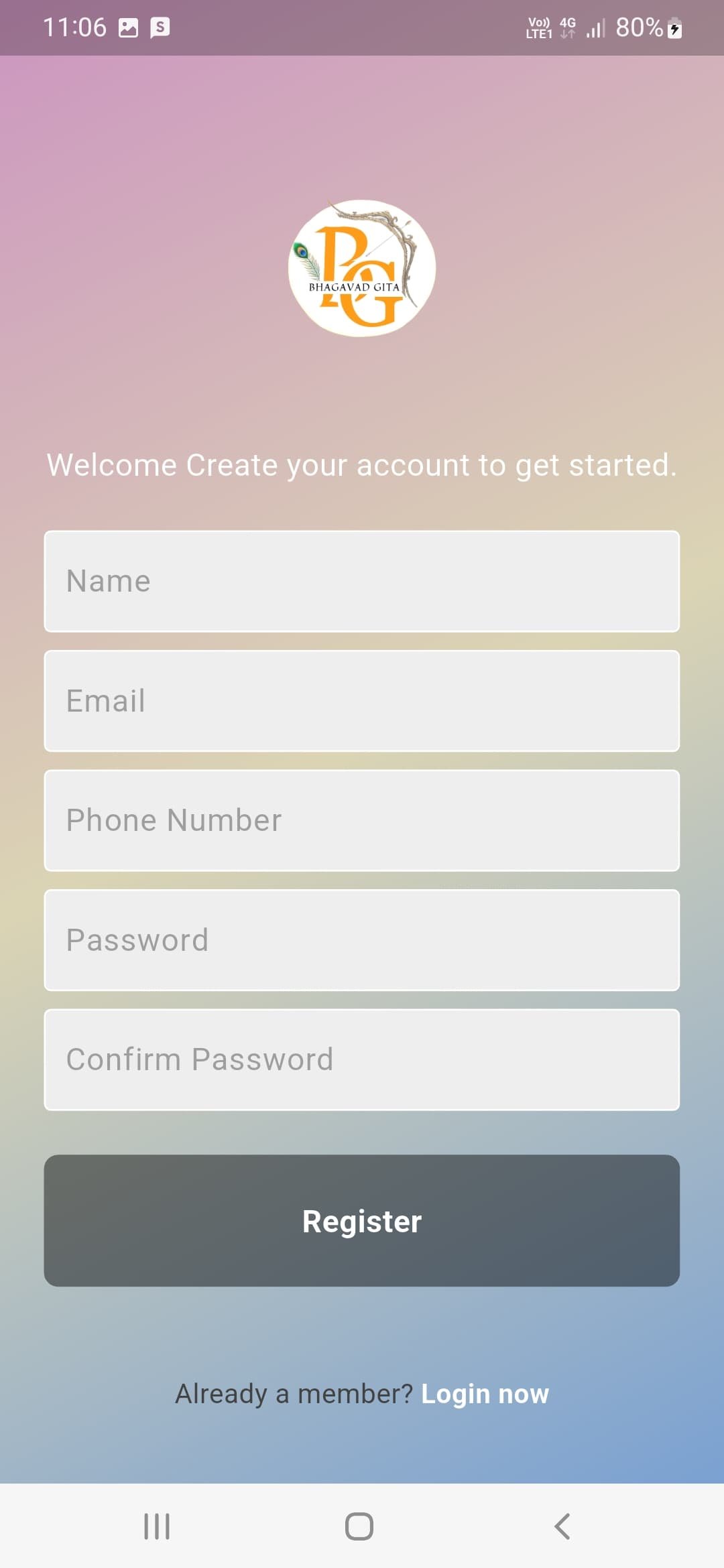The height and width of the screenshot is (1568, 724).
Task: Tap the Register button
Action: click(x=361, y=1221)
